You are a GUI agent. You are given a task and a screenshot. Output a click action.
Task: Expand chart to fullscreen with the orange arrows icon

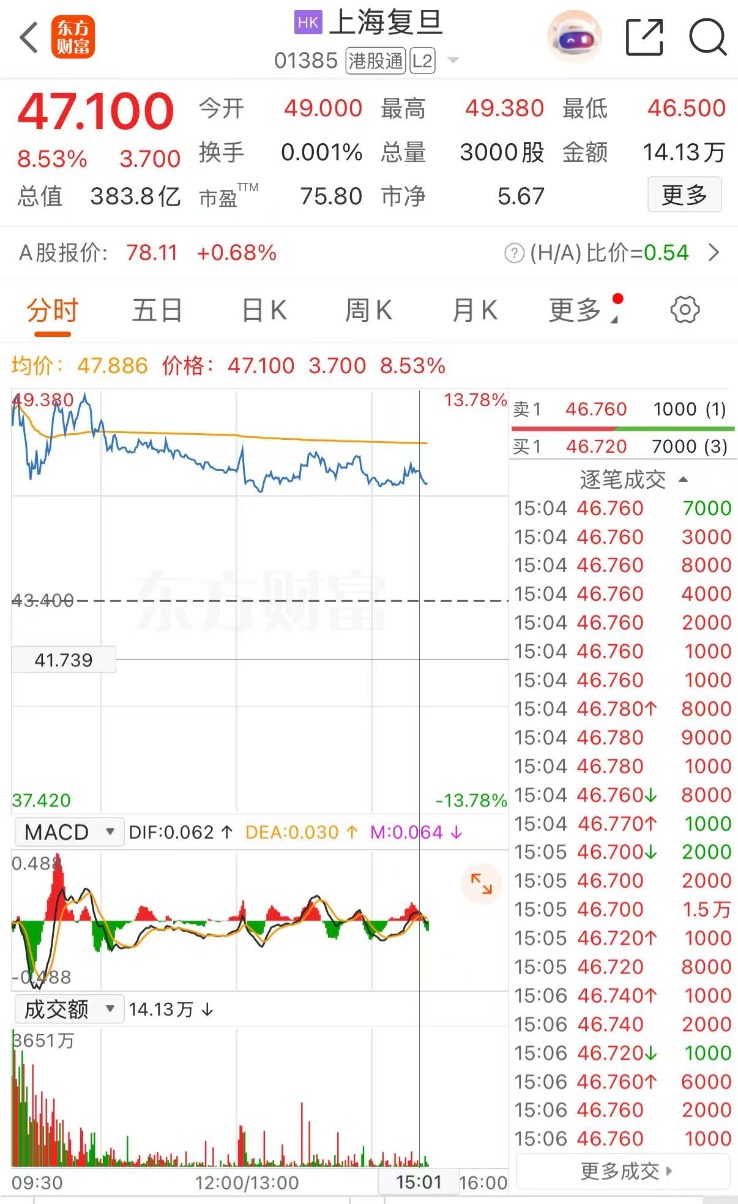481,884
